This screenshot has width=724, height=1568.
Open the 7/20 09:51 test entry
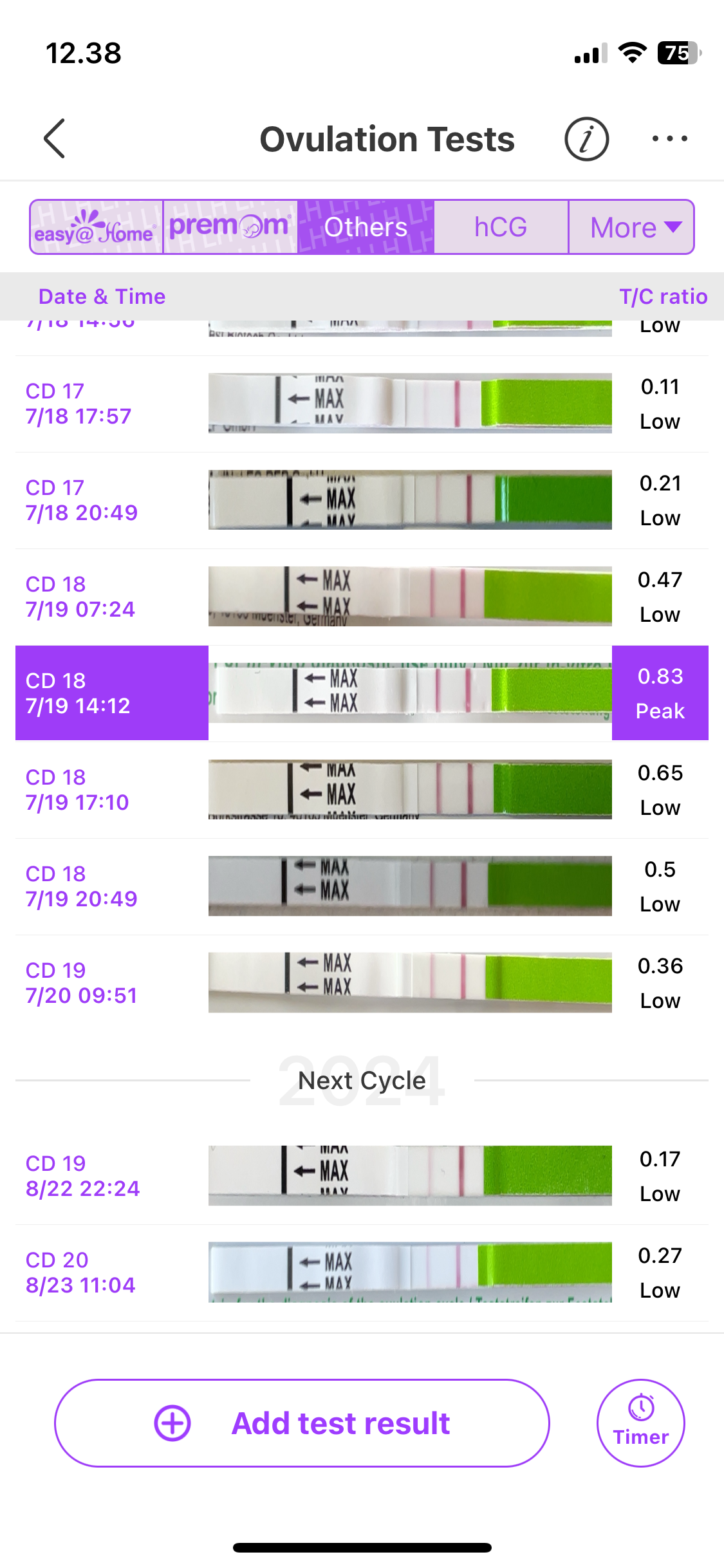tap(360, 983)
